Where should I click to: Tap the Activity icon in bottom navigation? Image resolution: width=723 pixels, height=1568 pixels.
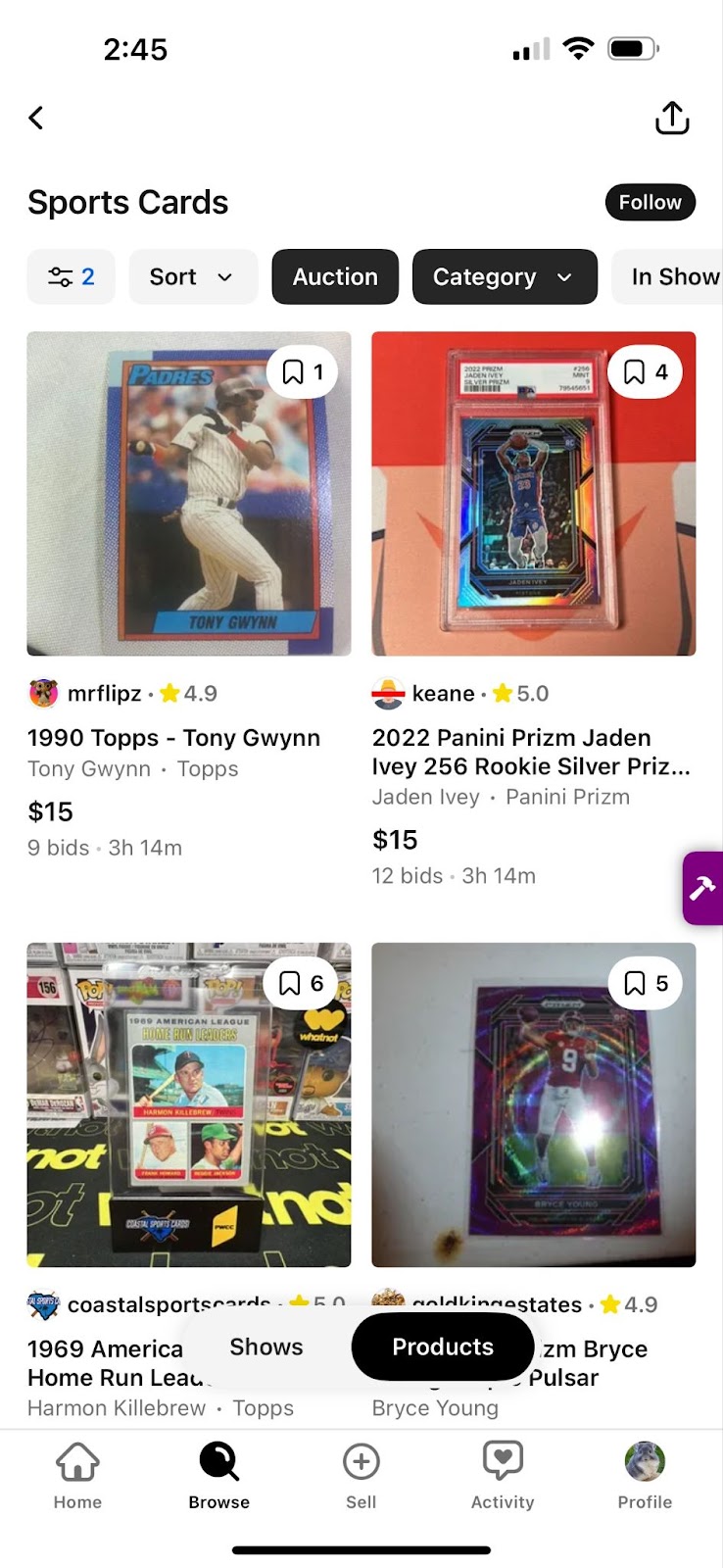point(503,1475)
